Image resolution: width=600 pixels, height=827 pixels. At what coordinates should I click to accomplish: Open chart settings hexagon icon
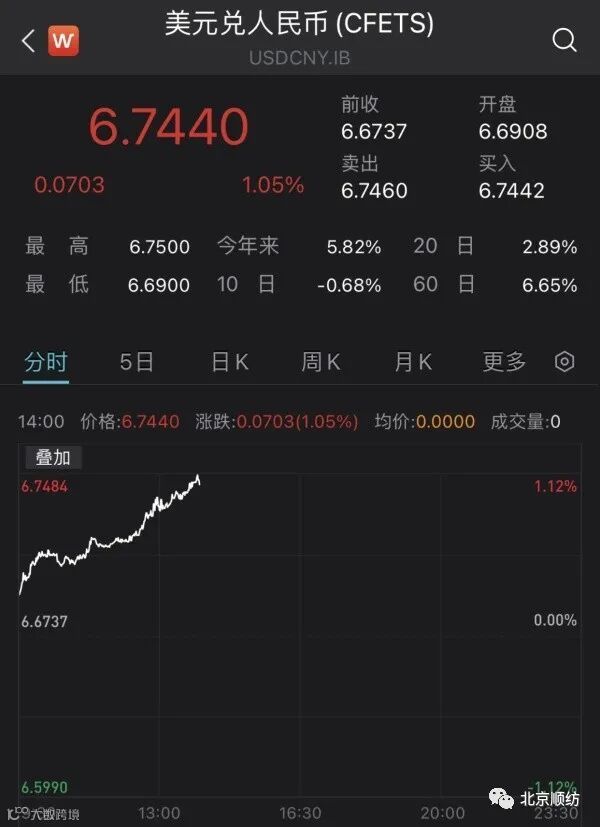565,362
